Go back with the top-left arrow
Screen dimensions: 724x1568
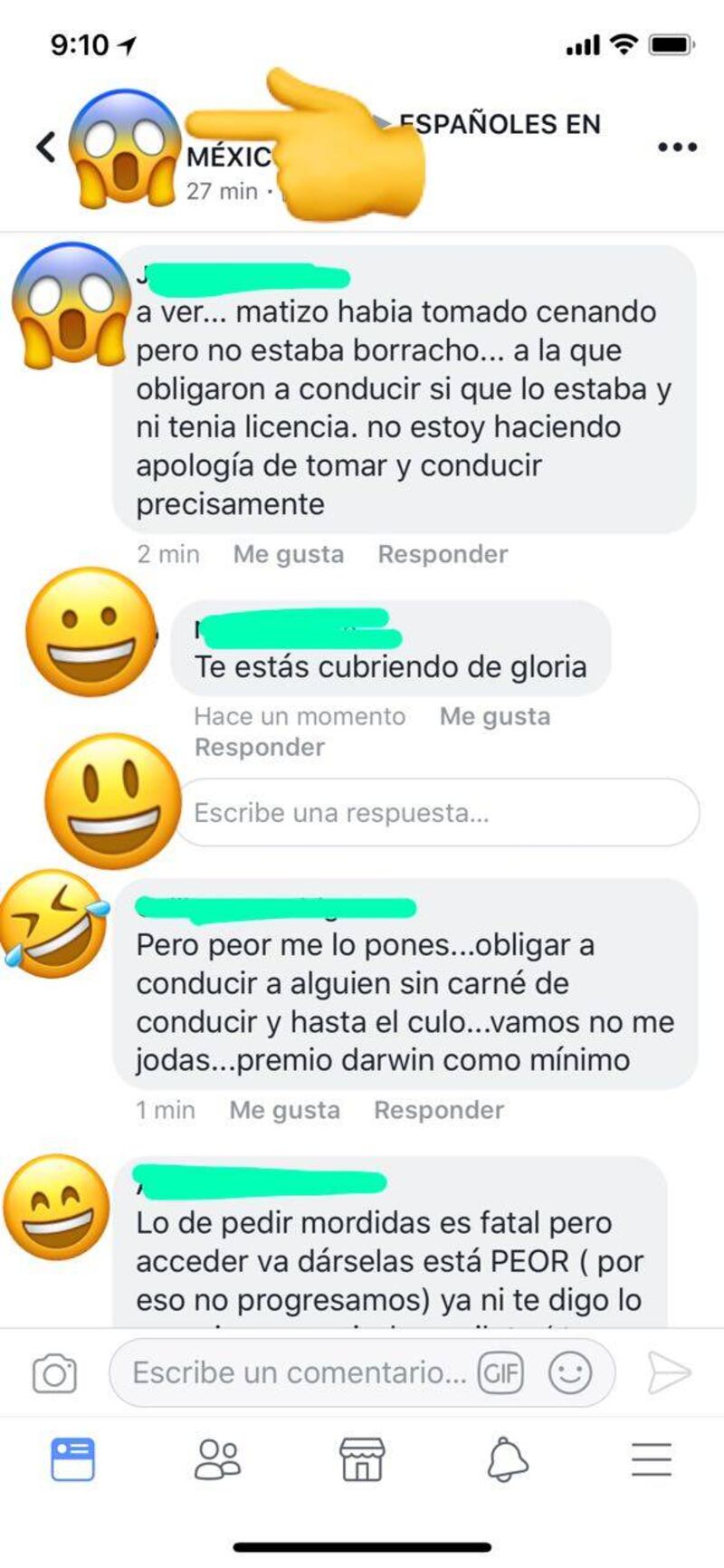(x=45, y=147)
